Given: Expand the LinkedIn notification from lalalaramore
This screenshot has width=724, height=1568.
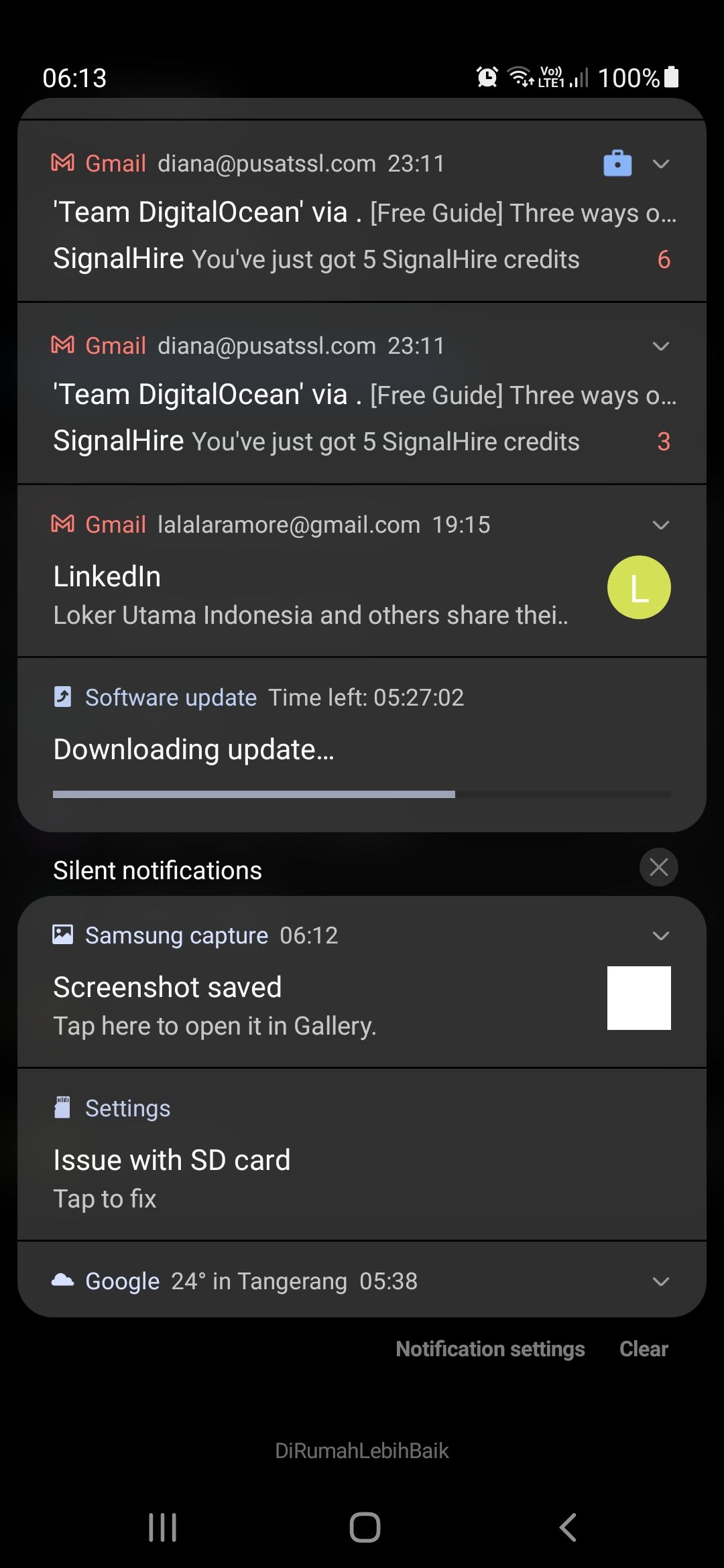Looking at the screenshot, I should 660,524.
